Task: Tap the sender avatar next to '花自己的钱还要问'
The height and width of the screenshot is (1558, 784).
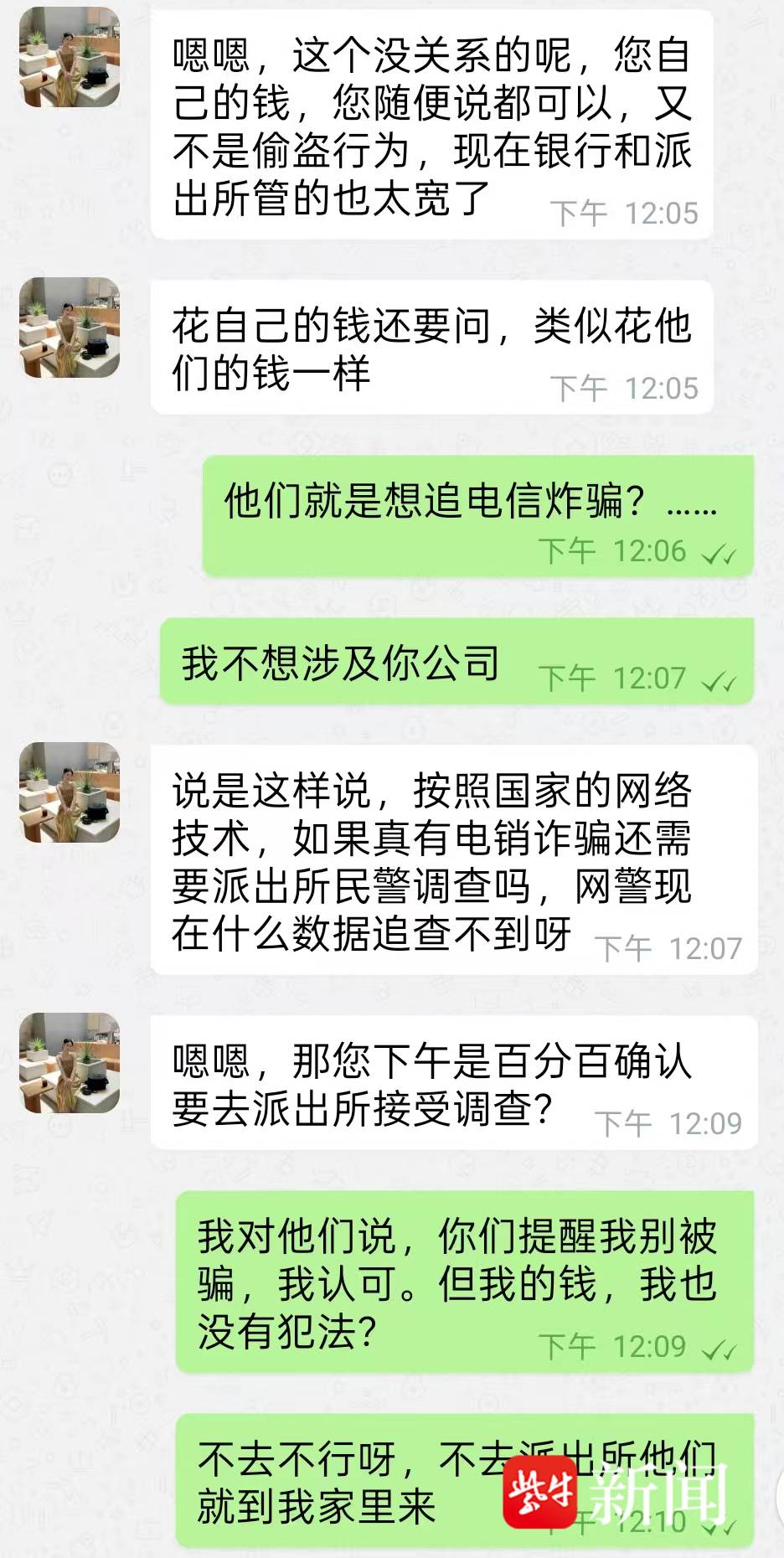Action: [70, 328]
